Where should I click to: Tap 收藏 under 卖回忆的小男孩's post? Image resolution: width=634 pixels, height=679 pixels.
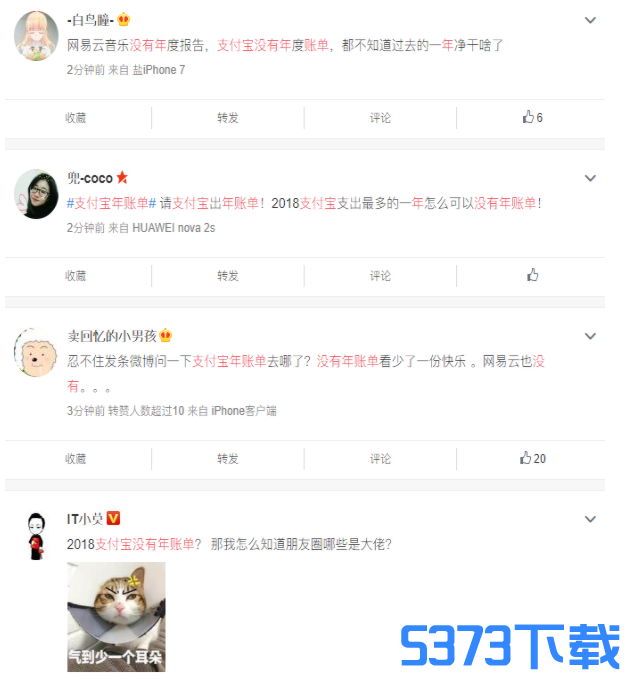click(x=76, y=459)
